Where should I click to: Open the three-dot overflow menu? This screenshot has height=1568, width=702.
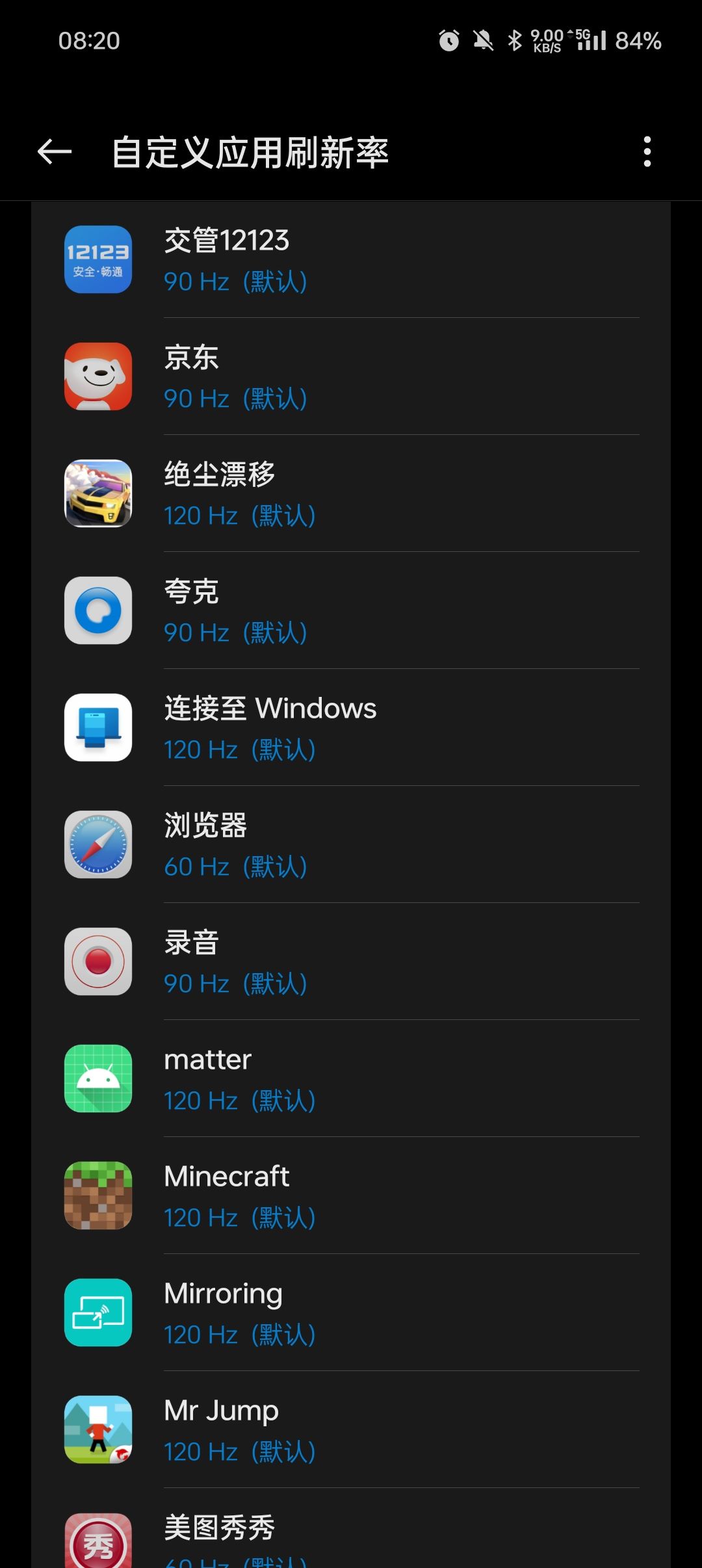click(x=647, y=153)
